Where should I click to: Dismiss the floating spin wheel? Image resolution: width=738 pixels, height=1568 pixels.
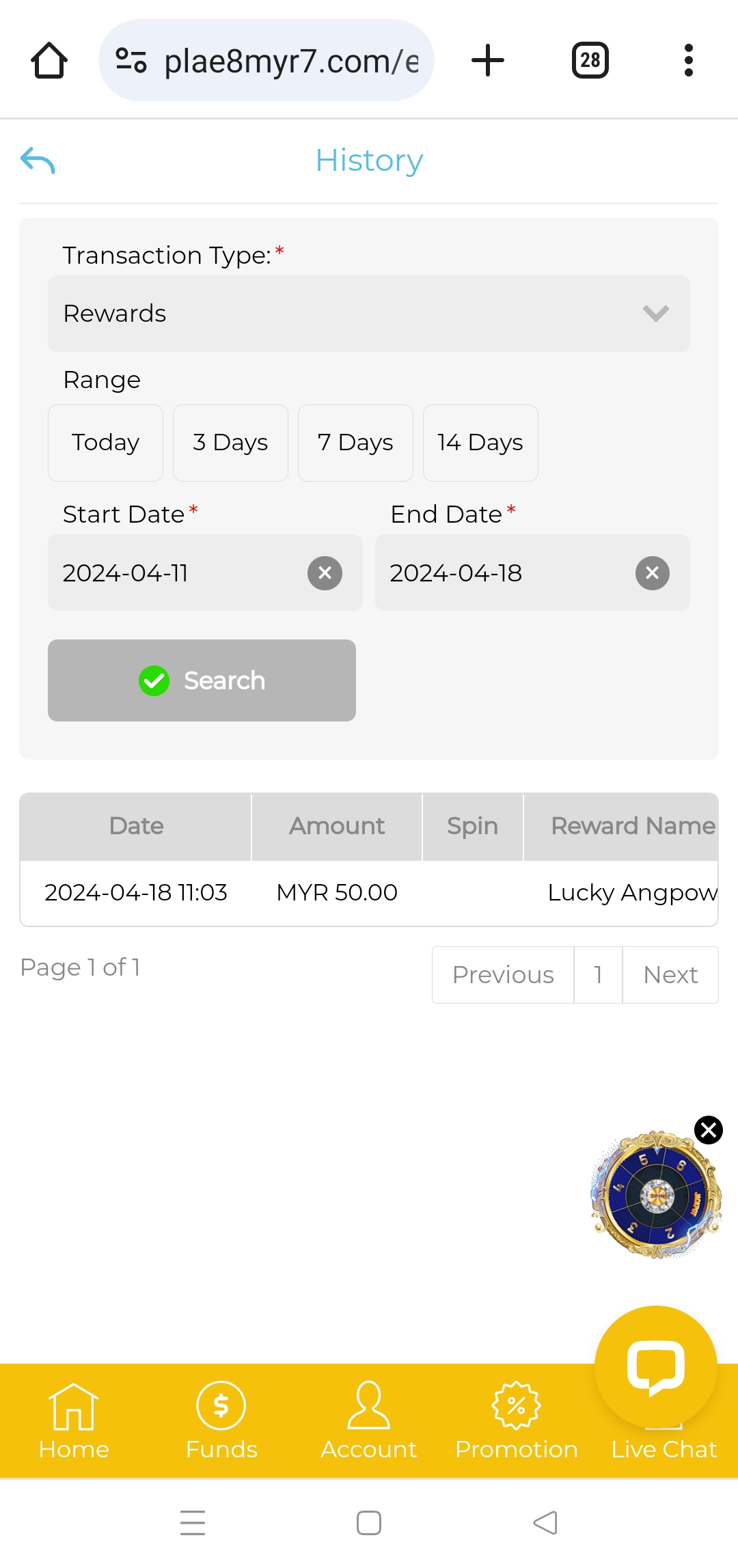coord(709,1130)
